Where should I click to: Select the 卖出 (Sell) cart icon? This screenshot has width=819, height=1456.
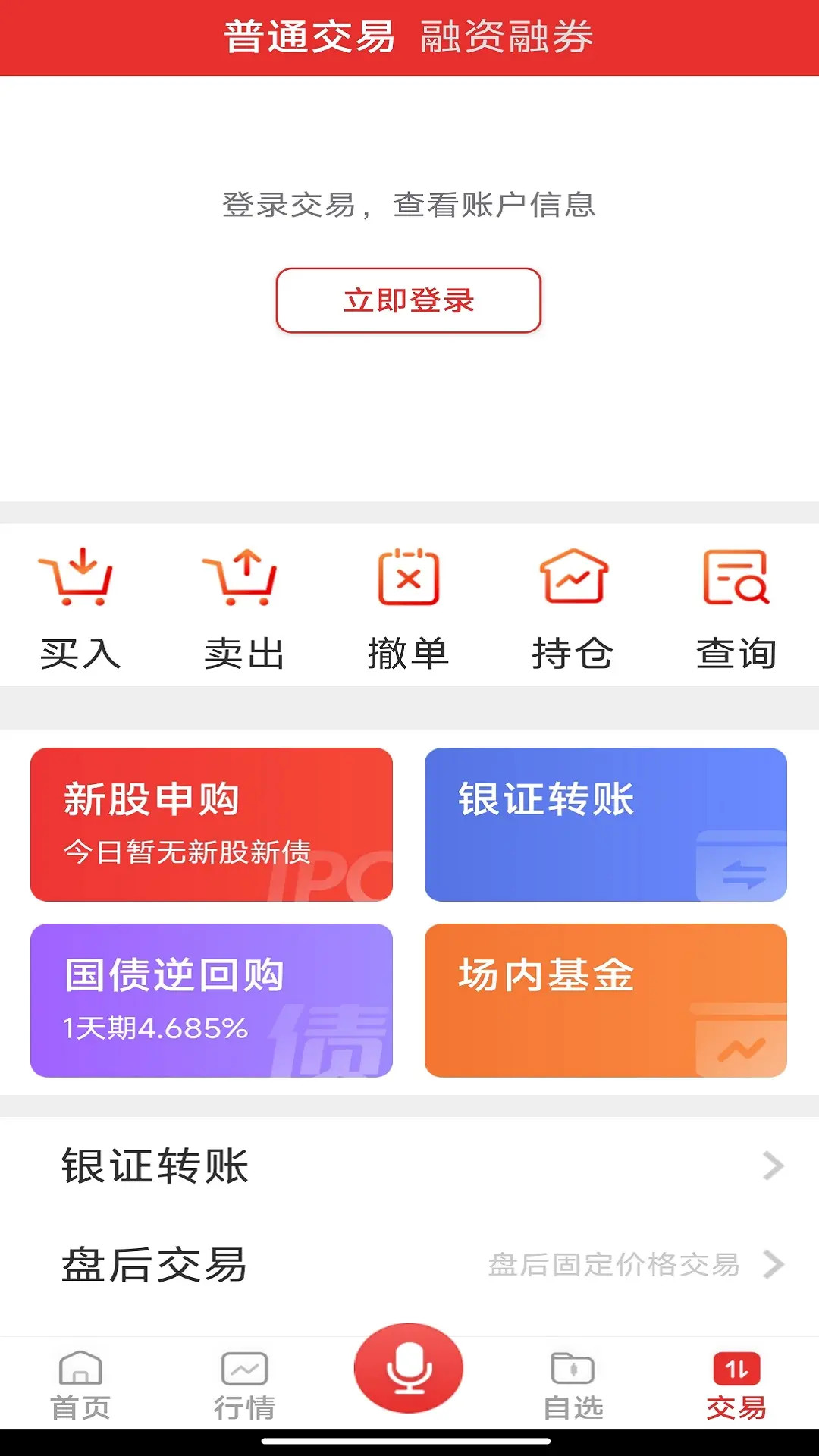(x=243, y=581)
